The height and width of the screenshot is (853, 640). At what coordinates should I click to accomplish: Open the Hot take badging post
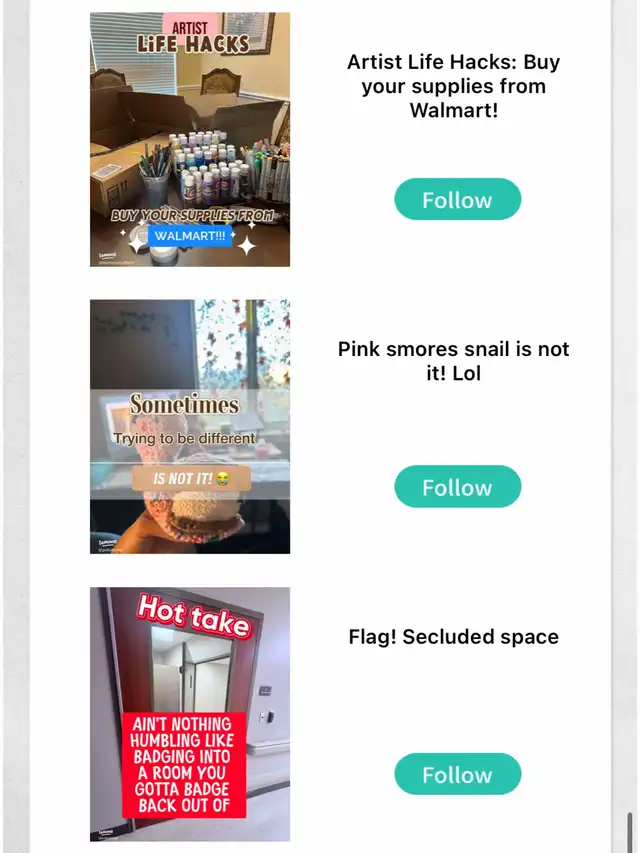pyautogui.click(x=190, y=714)
